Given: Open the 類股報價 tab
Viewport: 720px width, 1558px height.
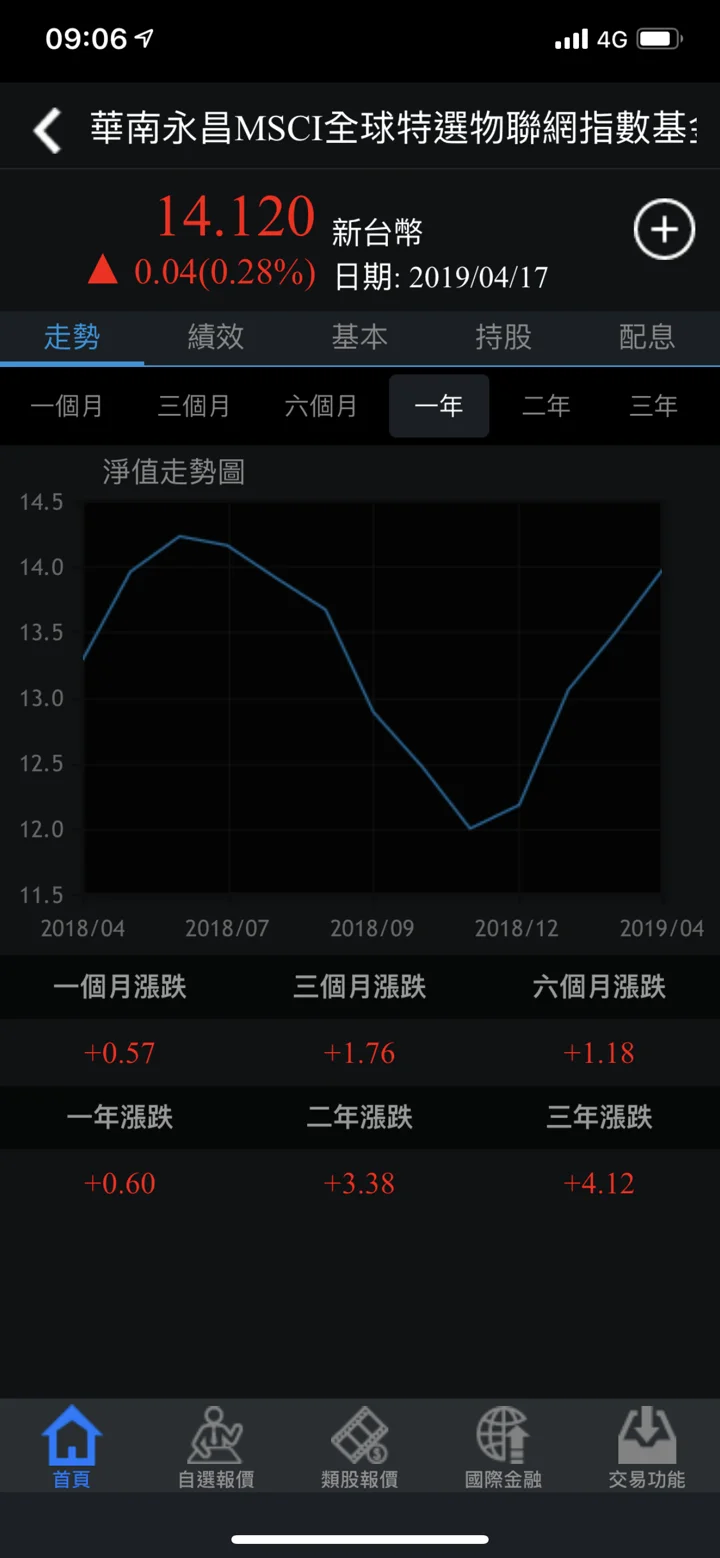Looking at the screenshot, I should point(360,1447).
